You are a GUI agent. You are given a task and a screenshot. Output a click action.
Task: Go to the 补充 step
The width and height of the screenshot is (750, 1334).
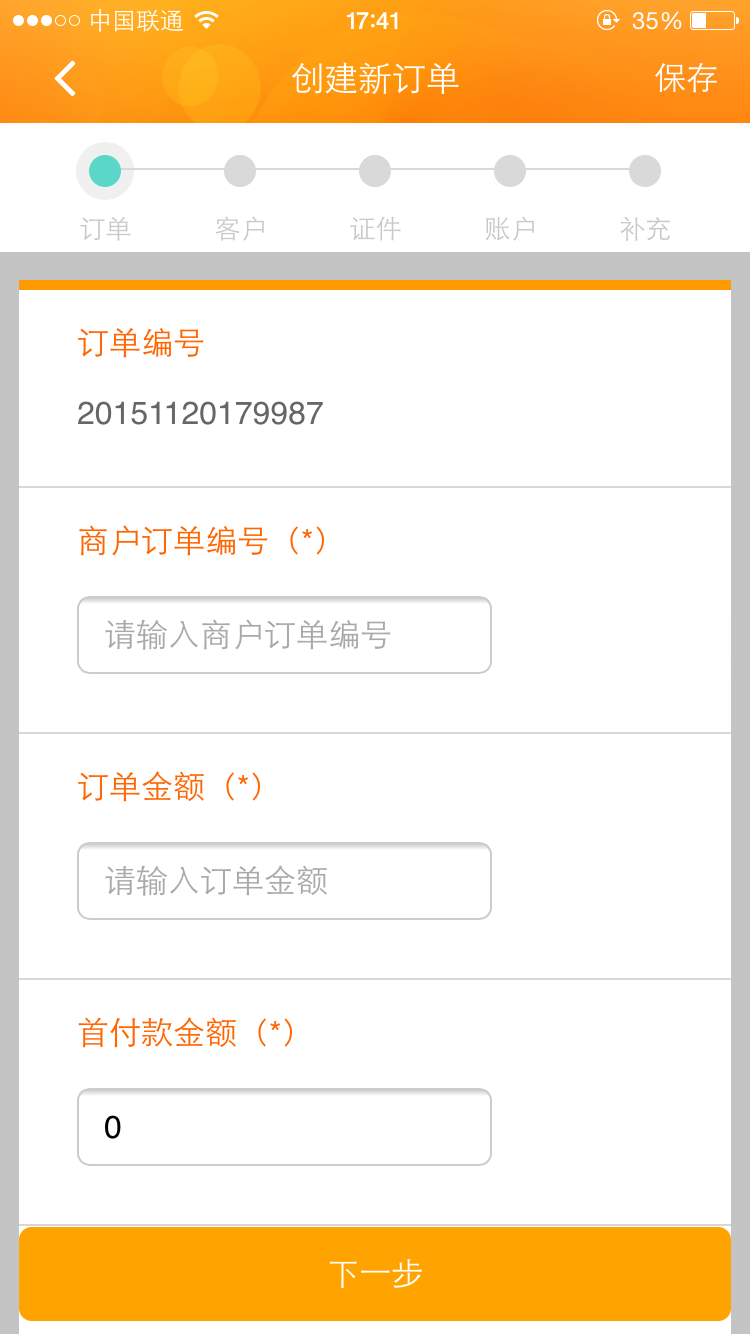pyautogui.click(x=645, y=172)
